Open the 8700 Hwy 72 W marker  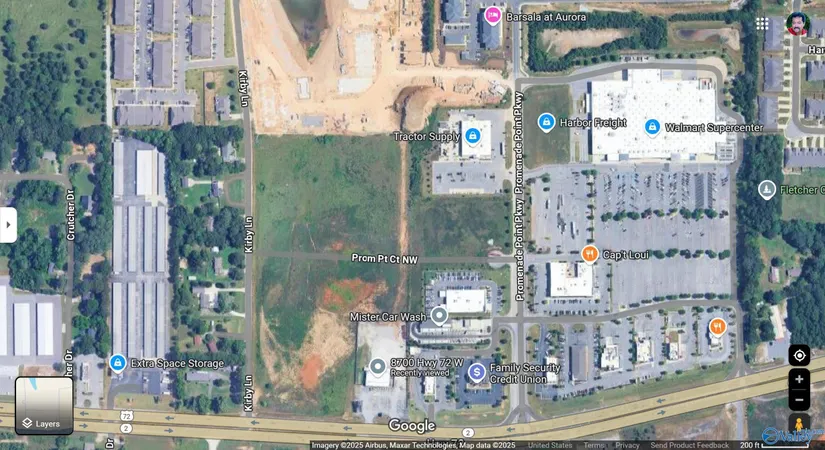pyautogui.click(x=377, y=366)
